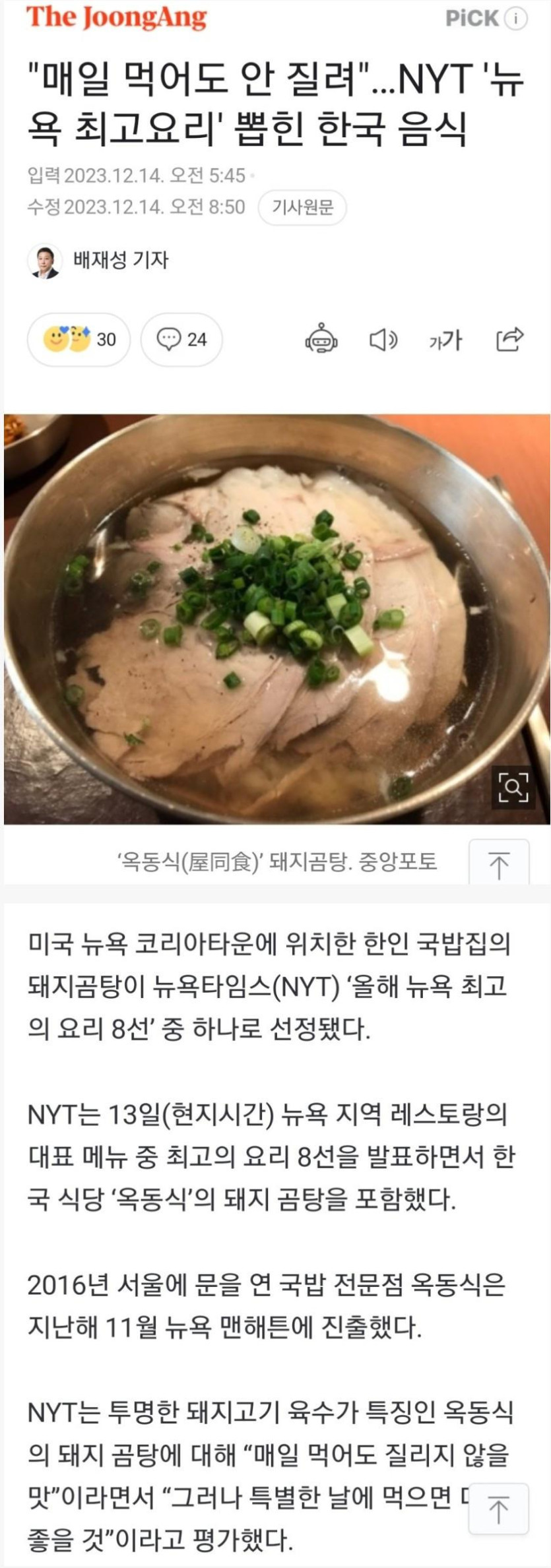Open the AI summary robot icon
The image size is (551, 1568).
coord(321,340)
